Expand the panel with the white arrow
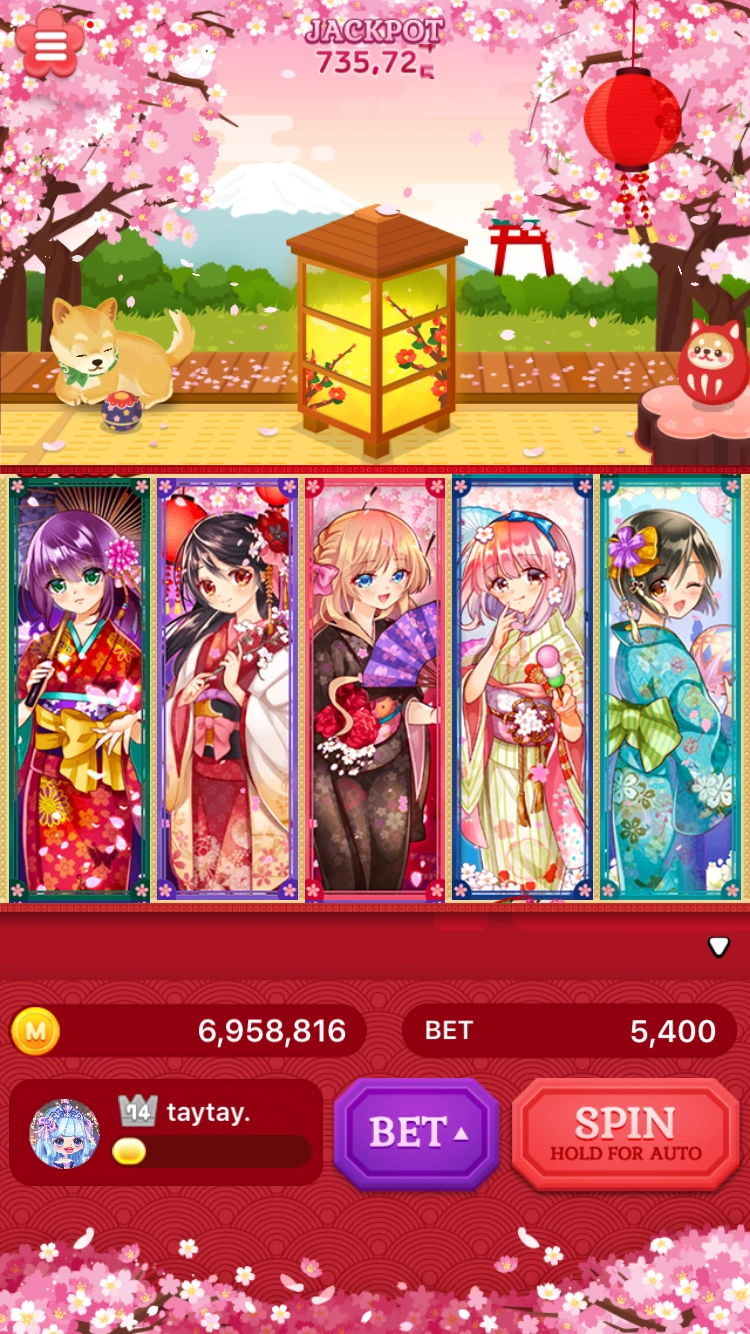The width and height of the screenshot is (750, 1334). pyautogui.click(x=719, y=946)
